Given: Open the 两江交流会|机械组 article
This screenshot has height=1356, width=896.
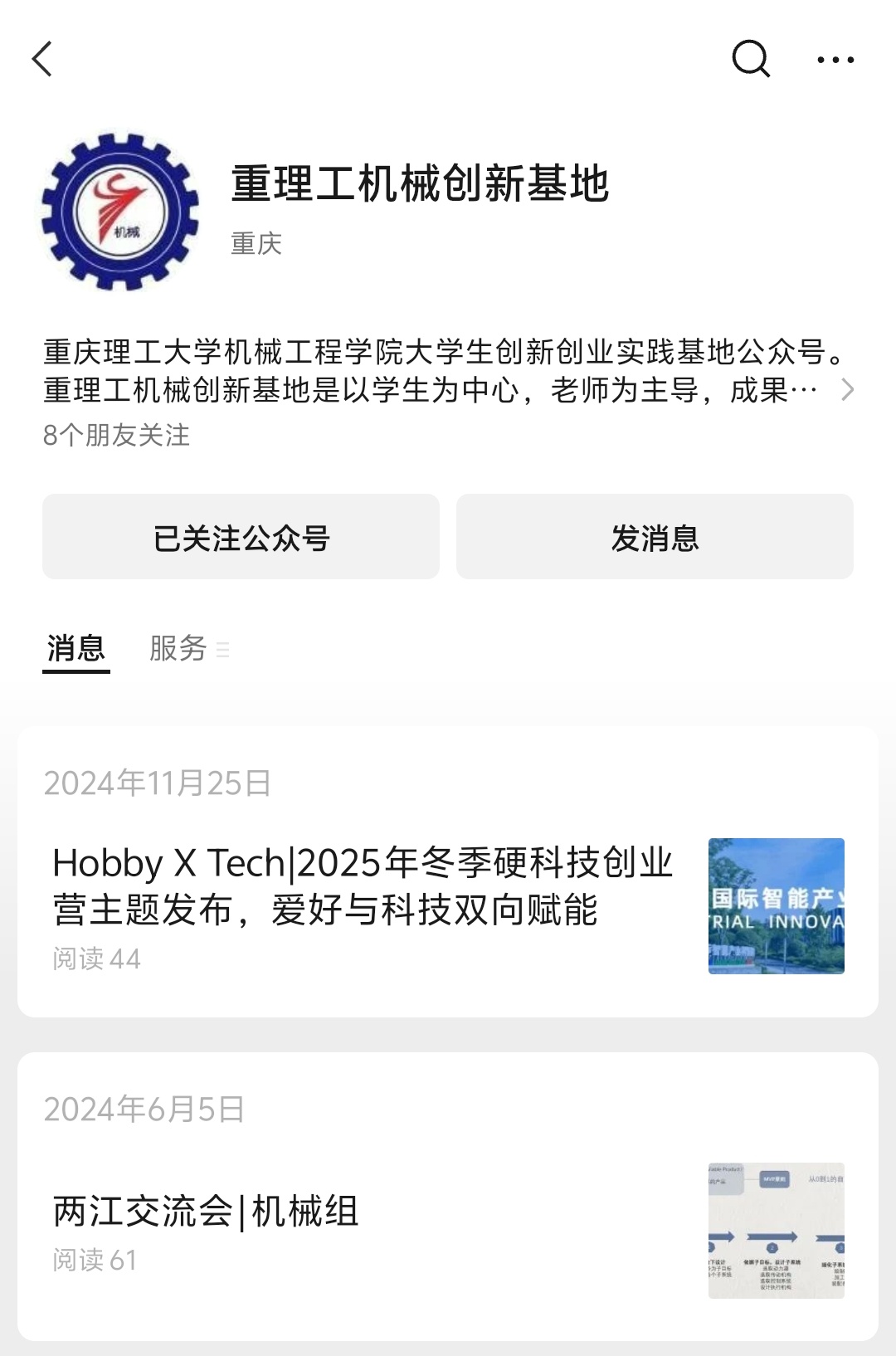Looking at the screenshot, I should tap(206, 1212).
